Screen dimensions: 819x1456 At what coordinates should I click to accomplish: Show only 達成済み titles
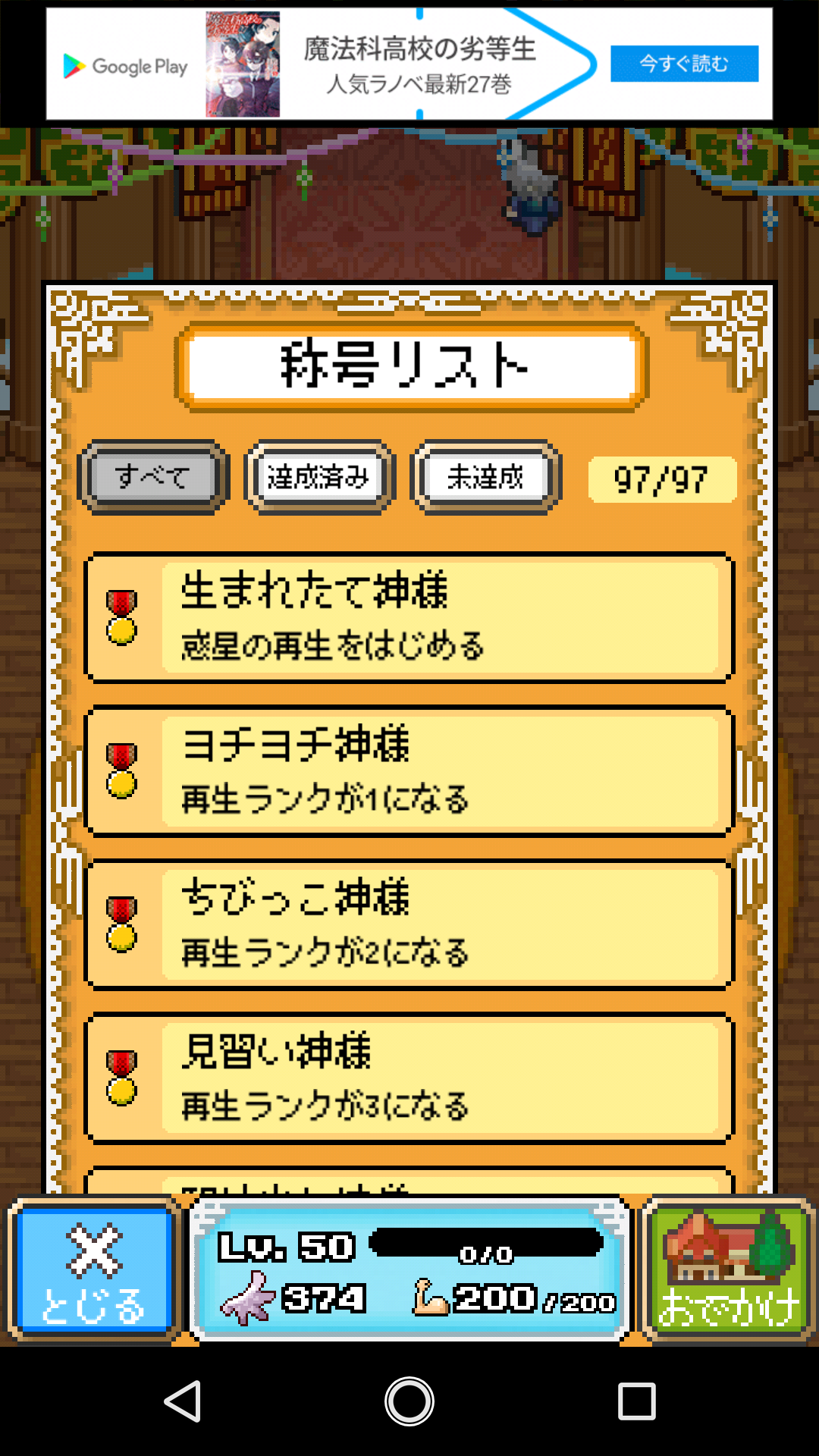click(x=318, y=478)
